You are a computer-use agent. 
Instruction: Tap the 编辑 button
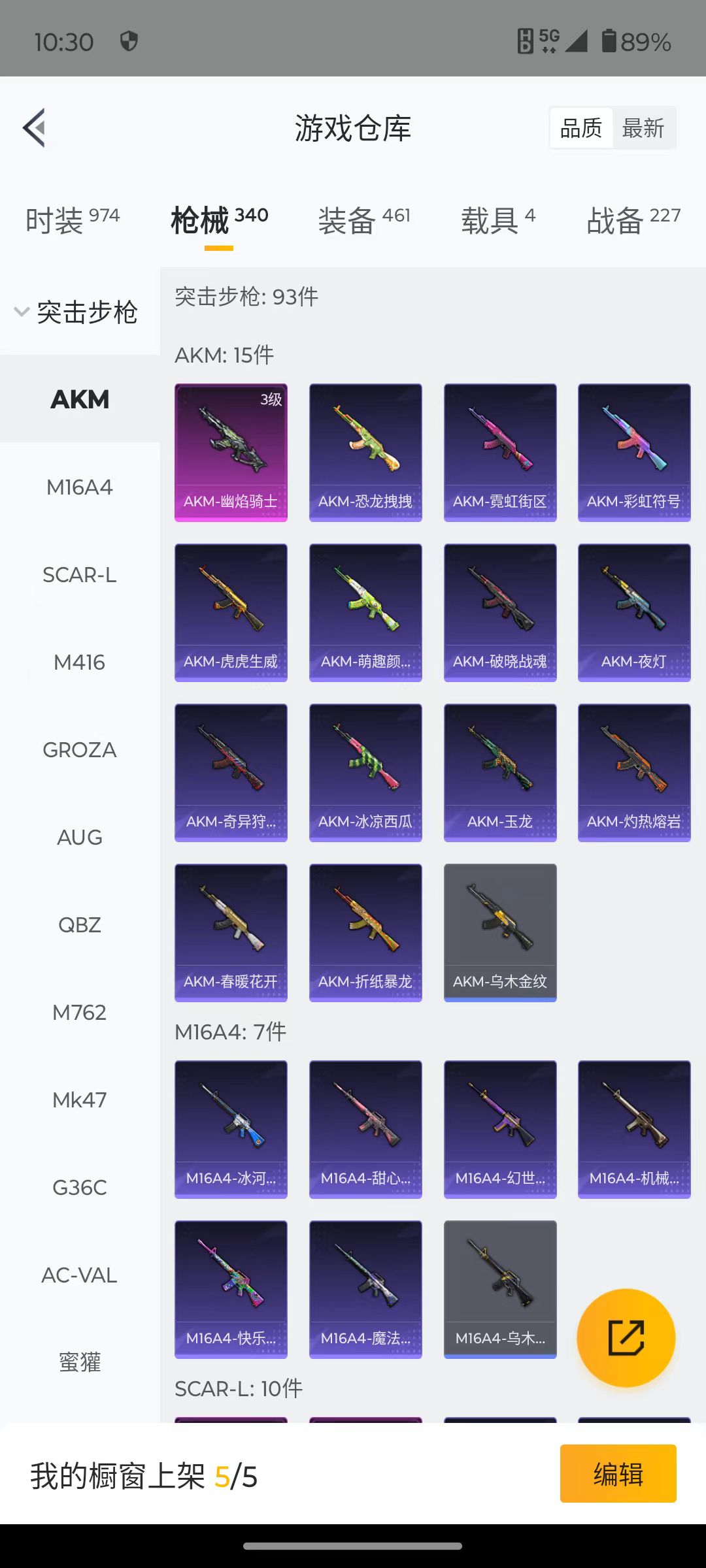click(618, 1473)
